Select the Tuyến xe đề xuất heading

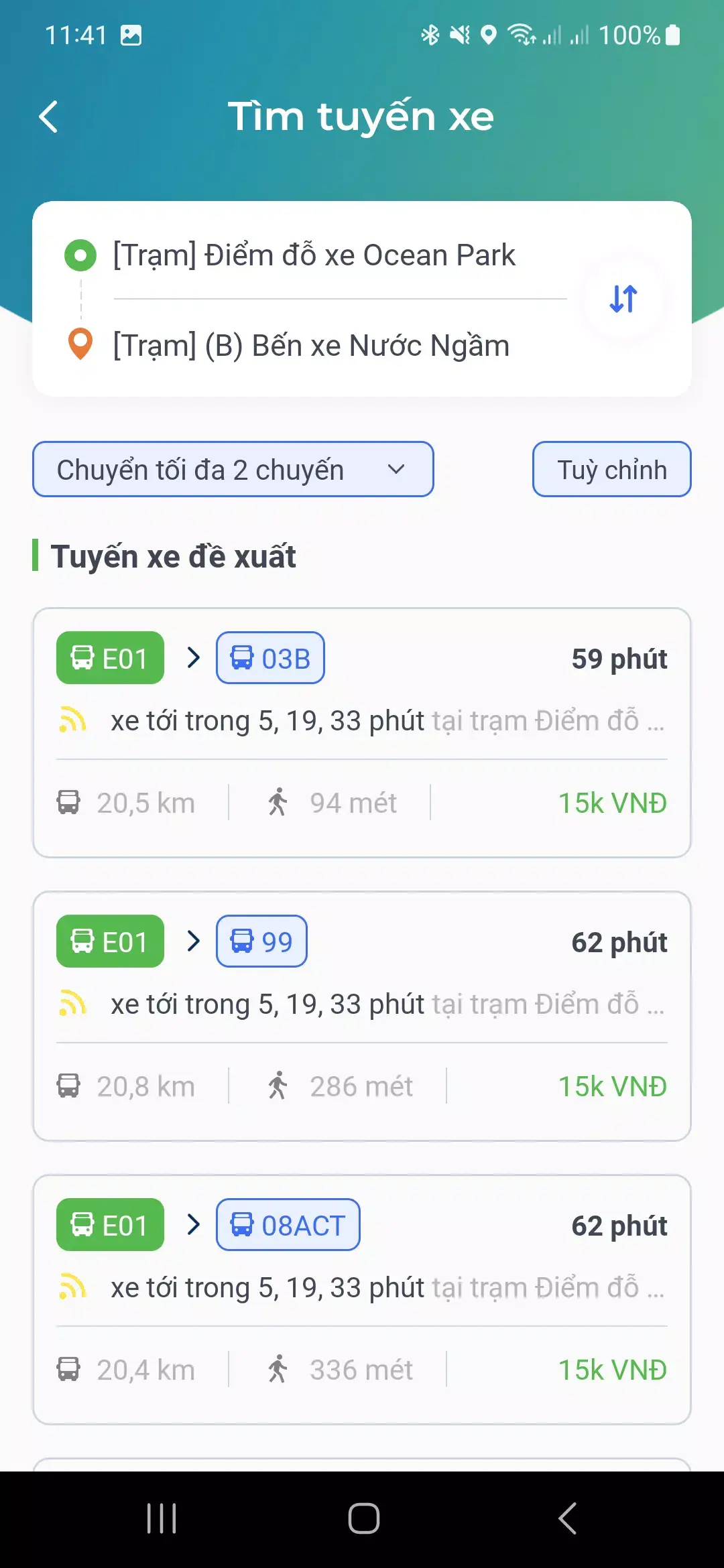pos(174,556)
